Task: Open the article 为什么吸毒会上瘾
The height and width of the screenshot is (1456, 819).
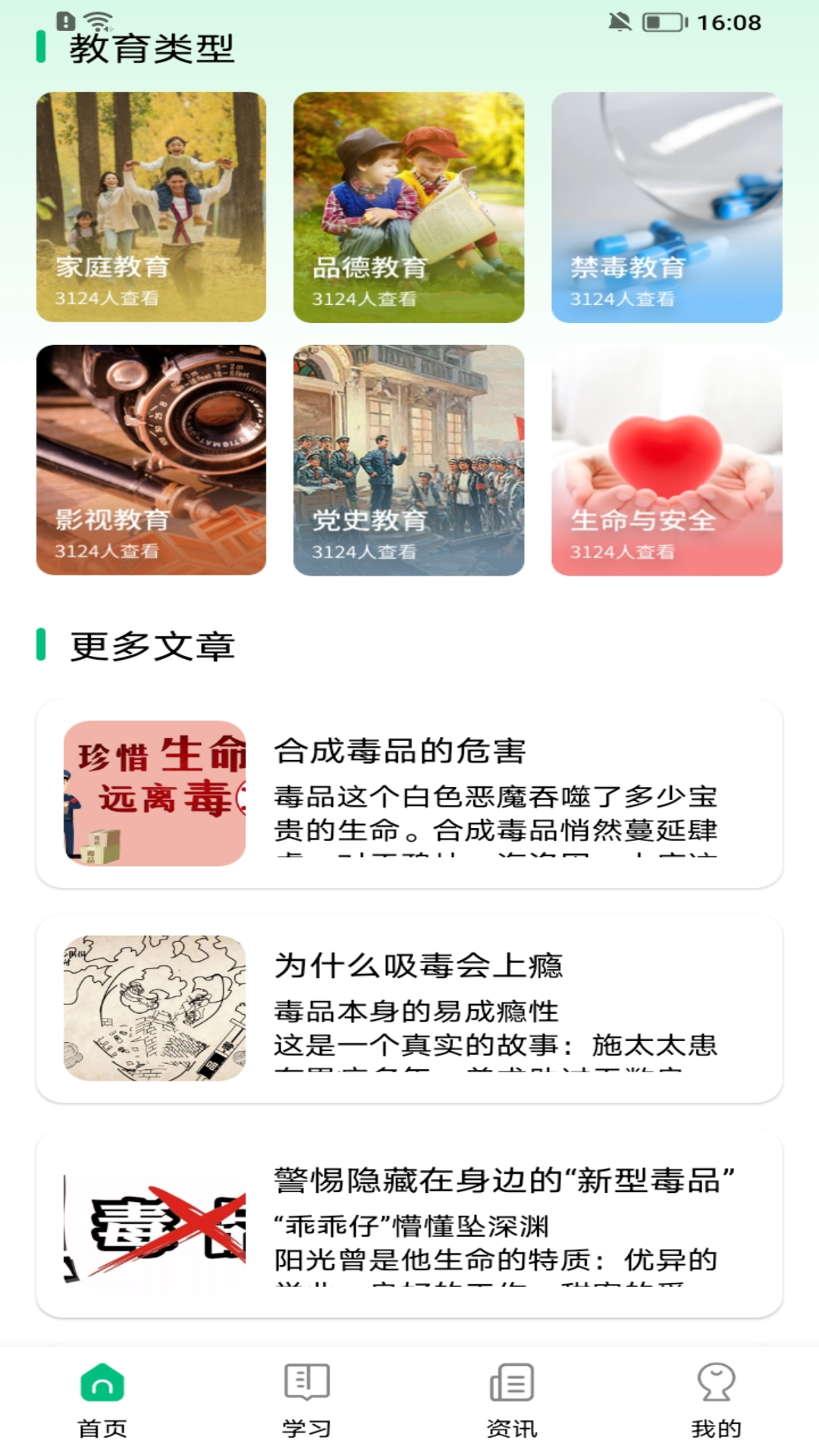Action: pos(409,1008)
